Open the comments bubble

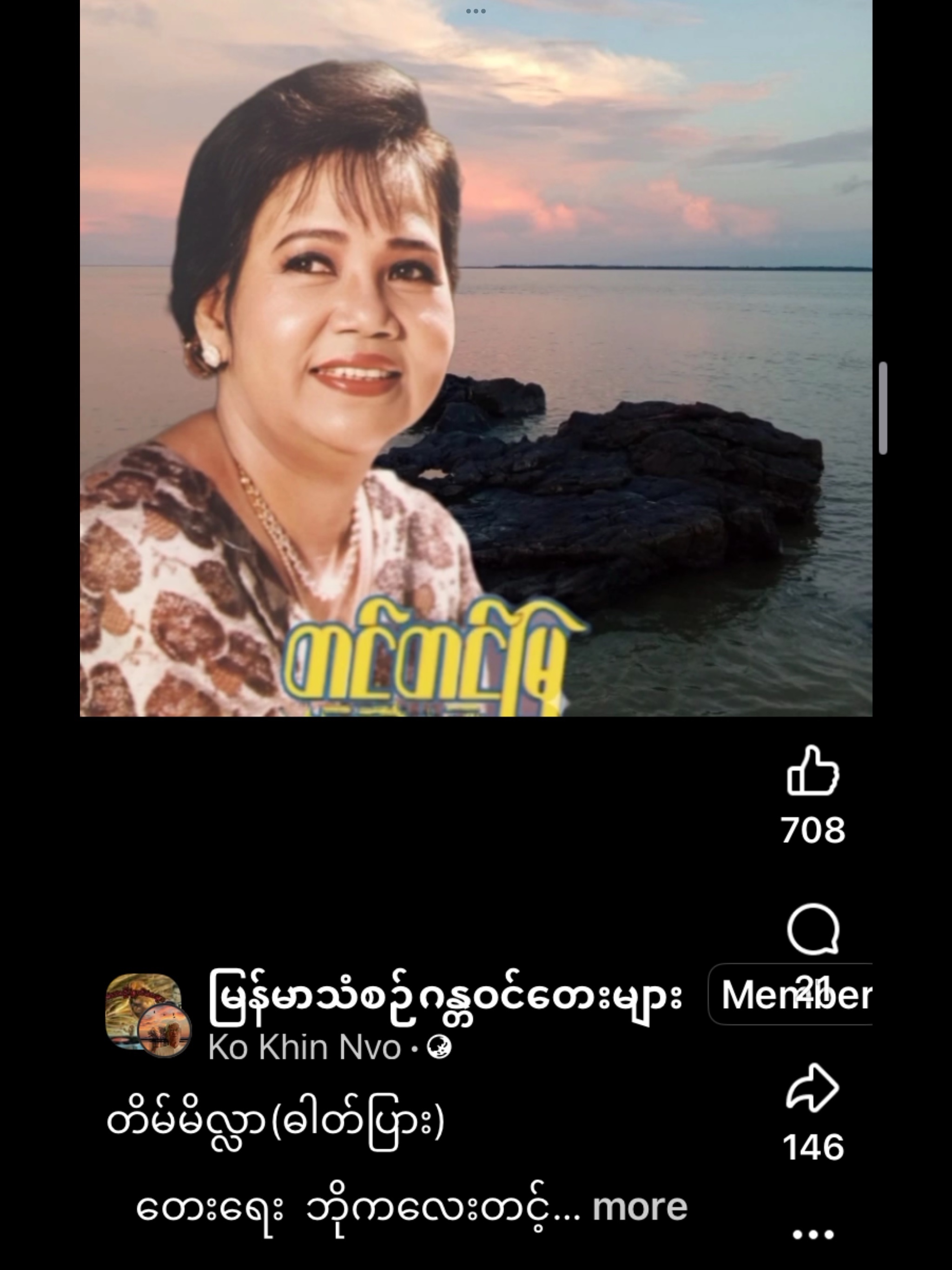coord(813,929)
